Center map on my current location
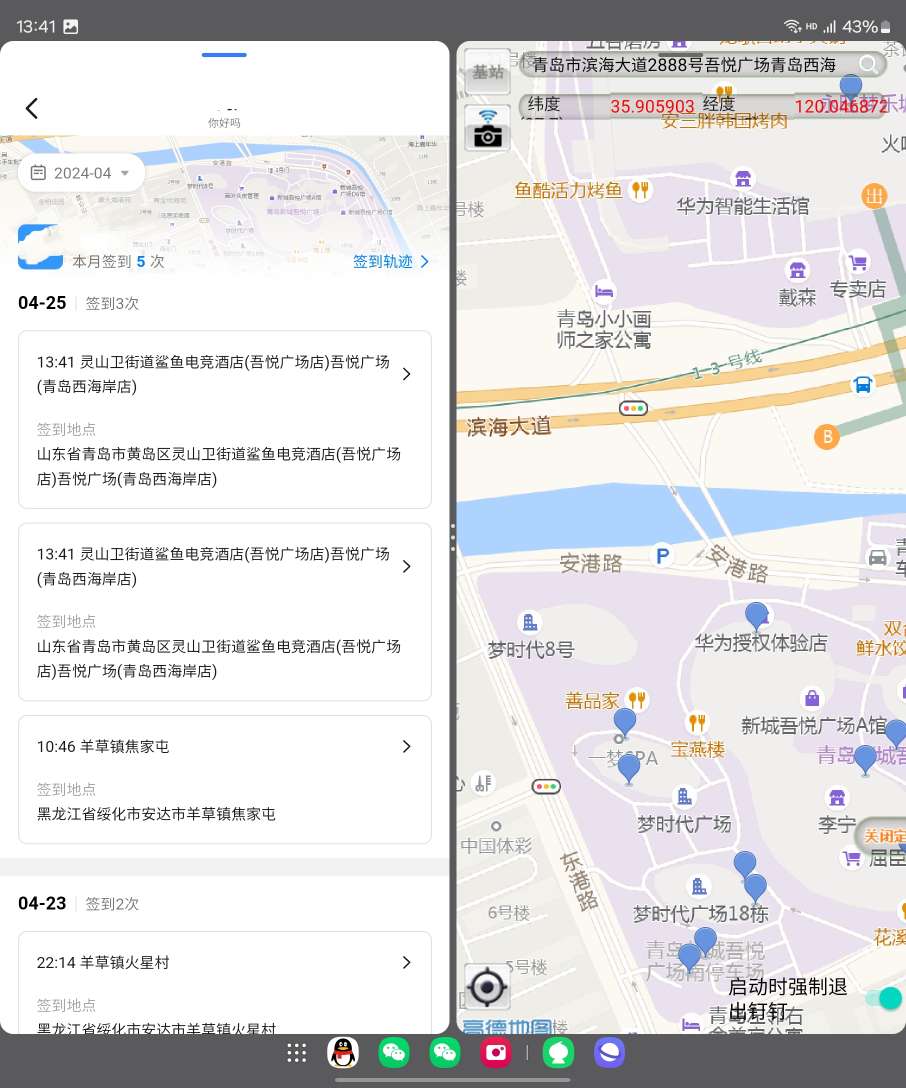906x1088 pixels. [x=488, y=988]
